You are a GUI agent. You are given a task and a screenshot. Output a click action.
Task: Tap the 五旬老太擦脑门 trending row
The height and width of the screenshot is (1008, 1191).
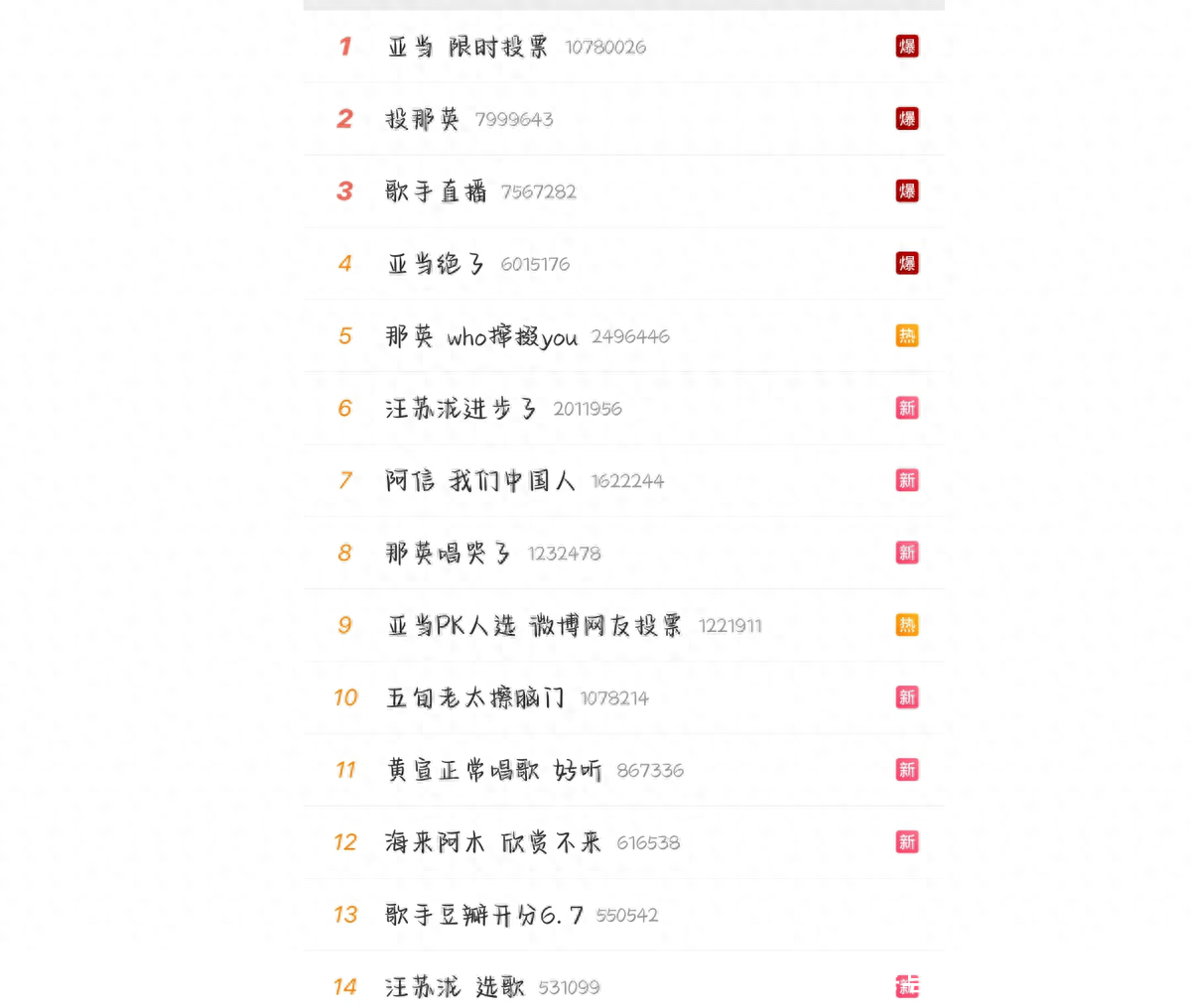[x=474, y=697]
